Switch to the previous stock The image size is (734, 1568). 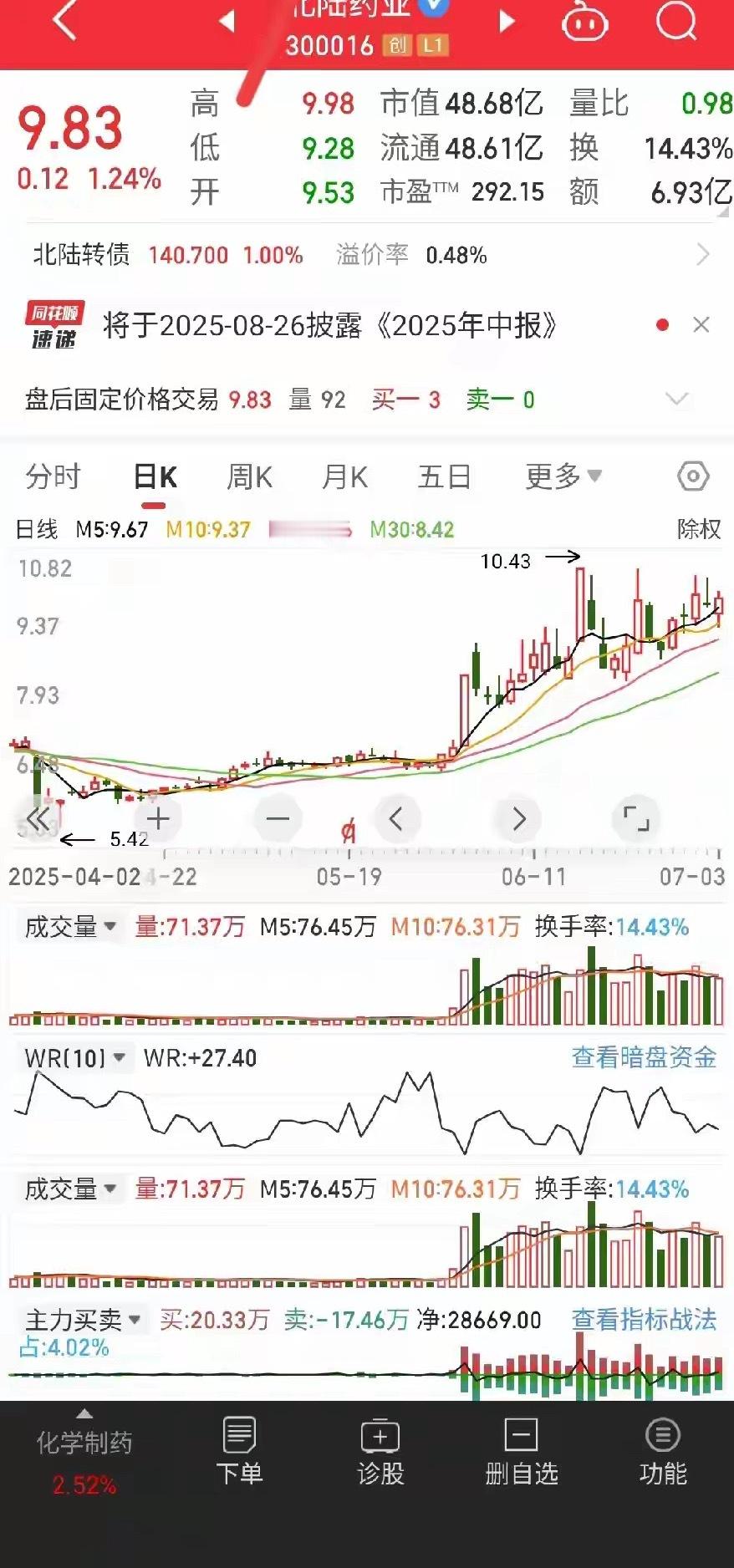227,22
